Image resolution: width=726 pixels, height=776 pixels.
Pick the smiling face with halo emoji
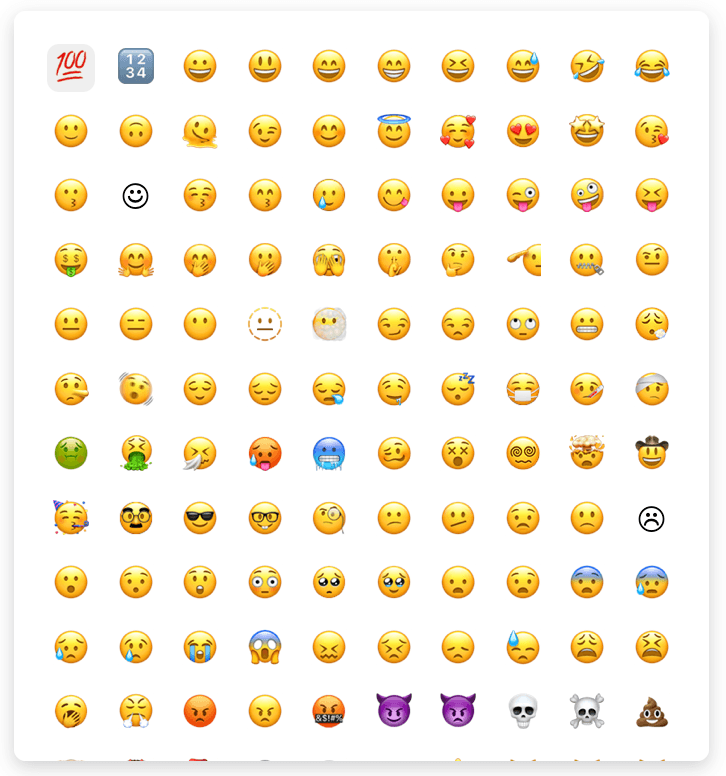[x=394, y=130]
